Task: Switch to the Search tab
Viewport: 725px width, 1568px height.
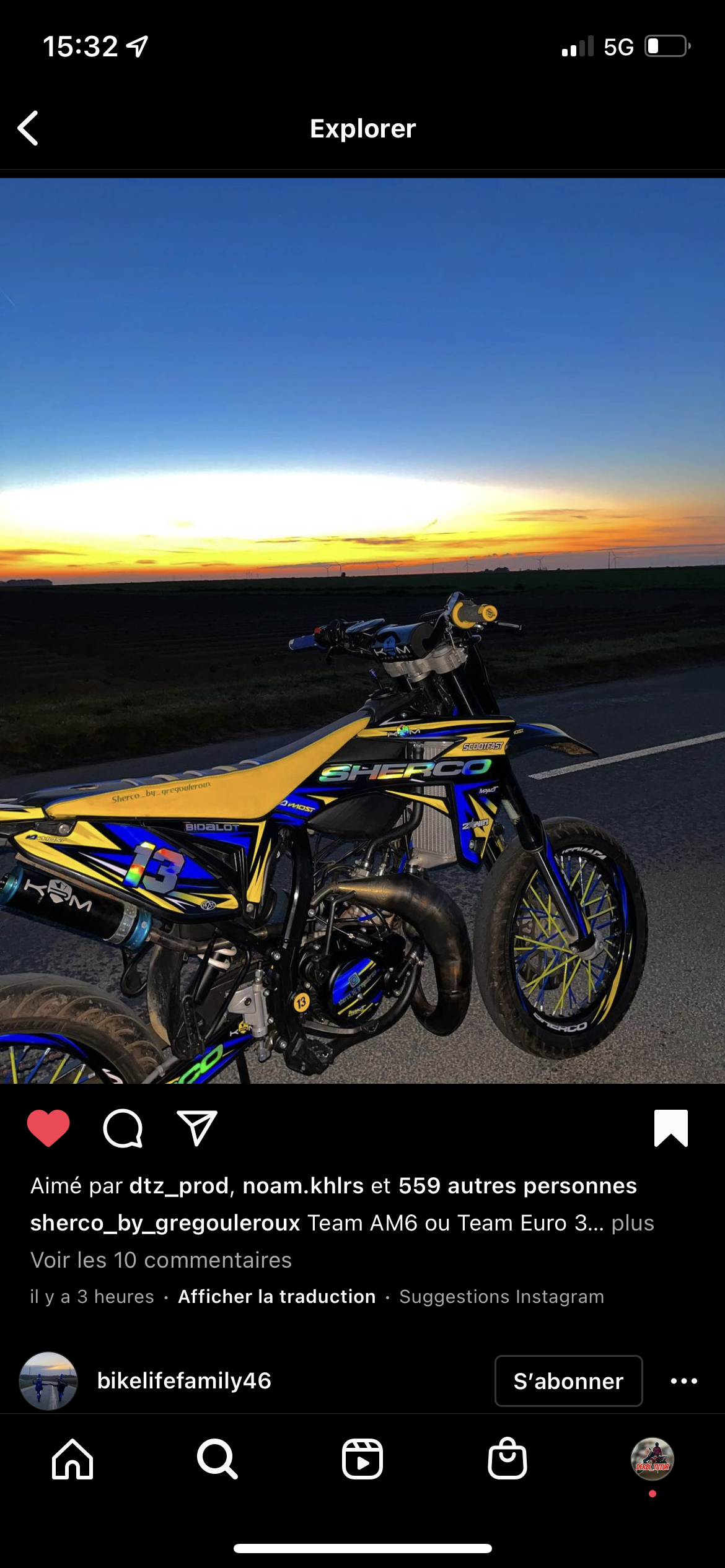Action: point(217,1458)
